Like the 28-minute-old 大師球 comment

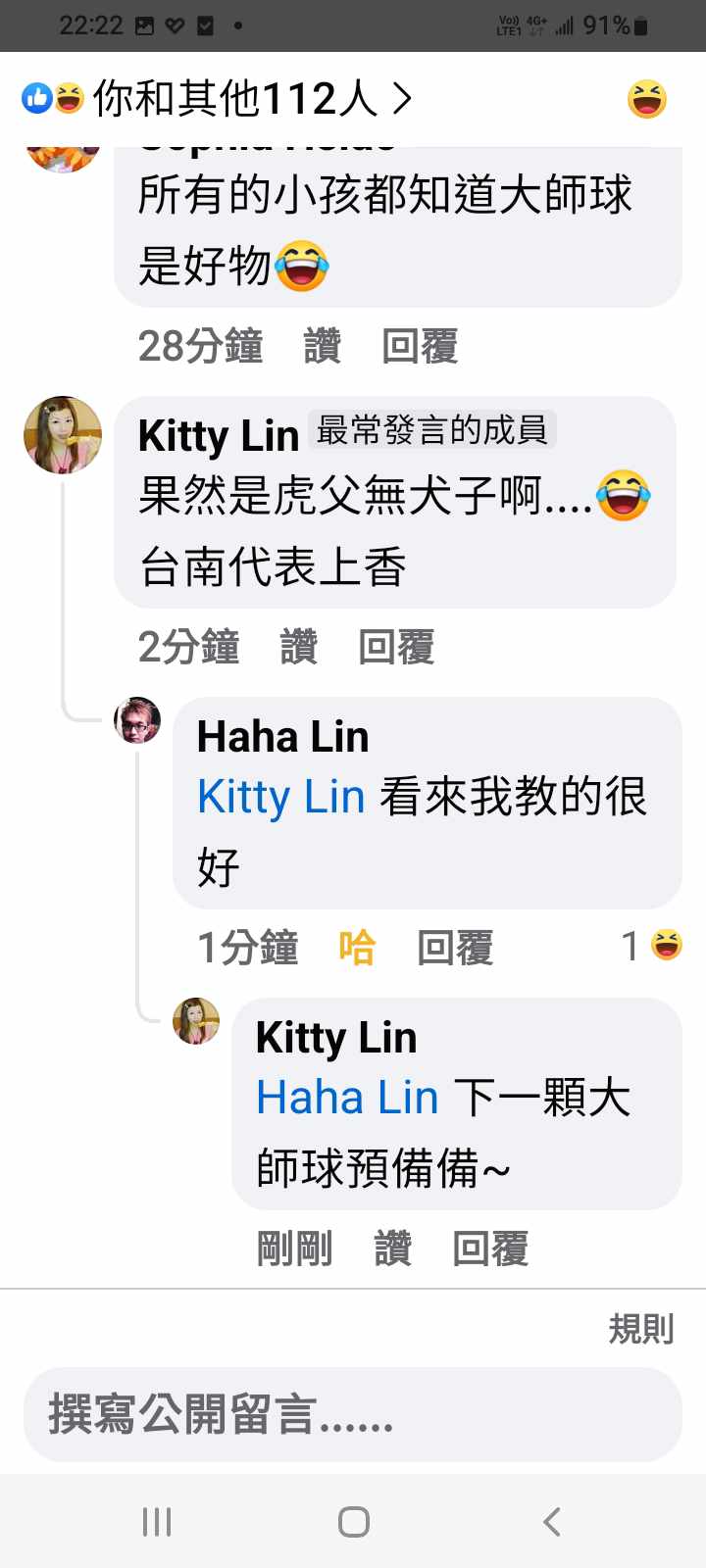tap(323, 346)
